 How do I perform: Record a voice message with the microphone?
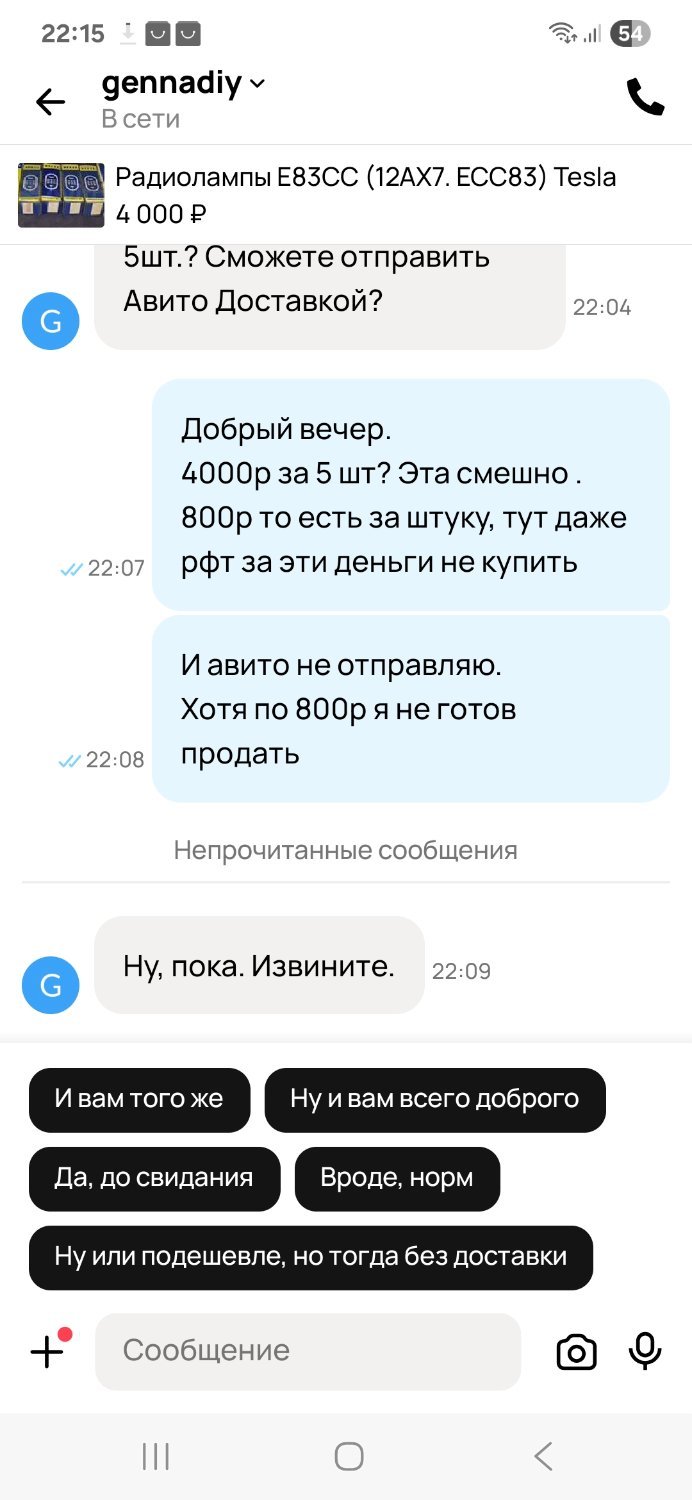(x=645, y=1351)
